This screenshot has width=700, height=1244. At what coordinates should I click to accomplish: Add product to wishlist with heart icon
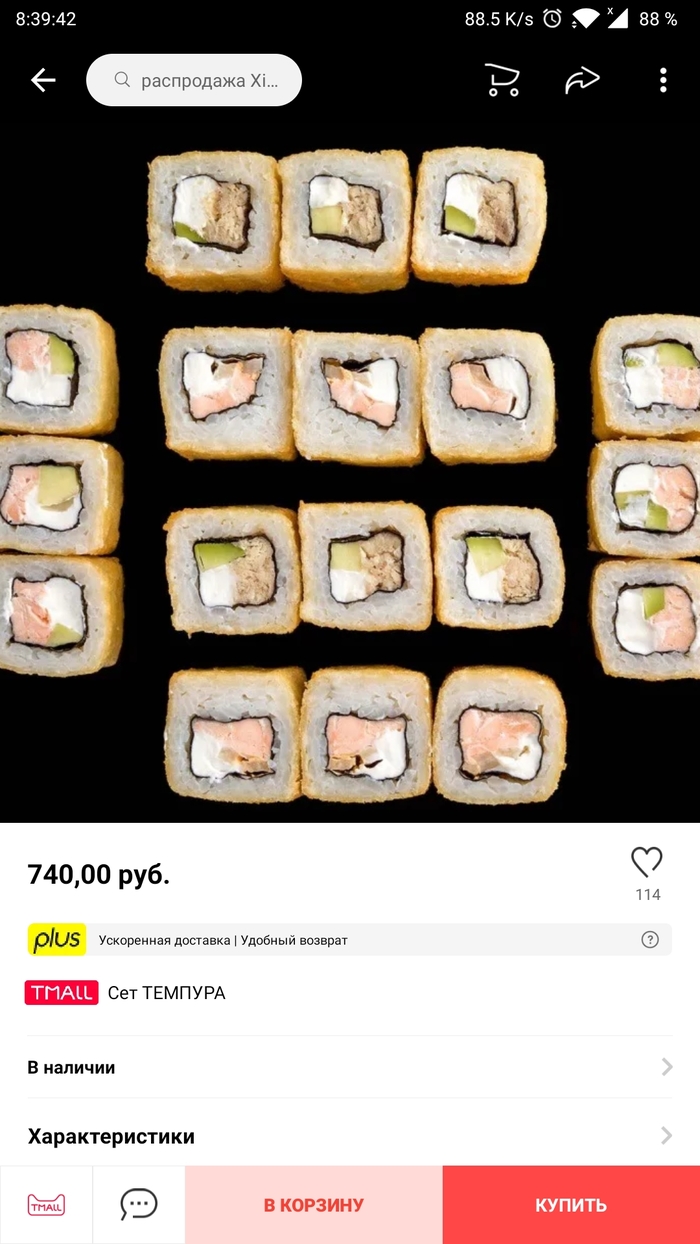point(647,863)
